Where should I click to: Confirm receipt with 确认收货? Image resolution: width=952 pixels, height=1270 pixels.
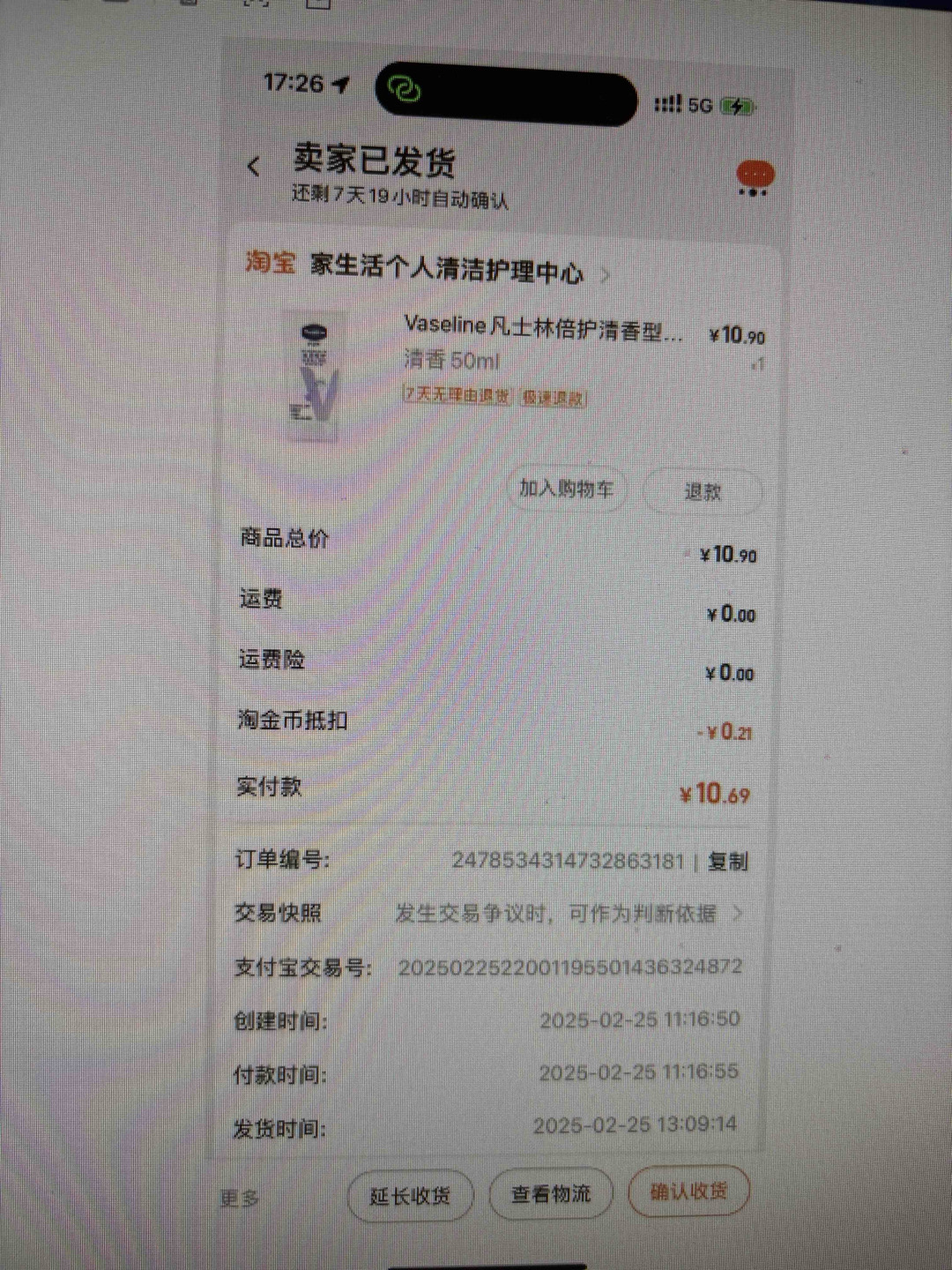688,1192
